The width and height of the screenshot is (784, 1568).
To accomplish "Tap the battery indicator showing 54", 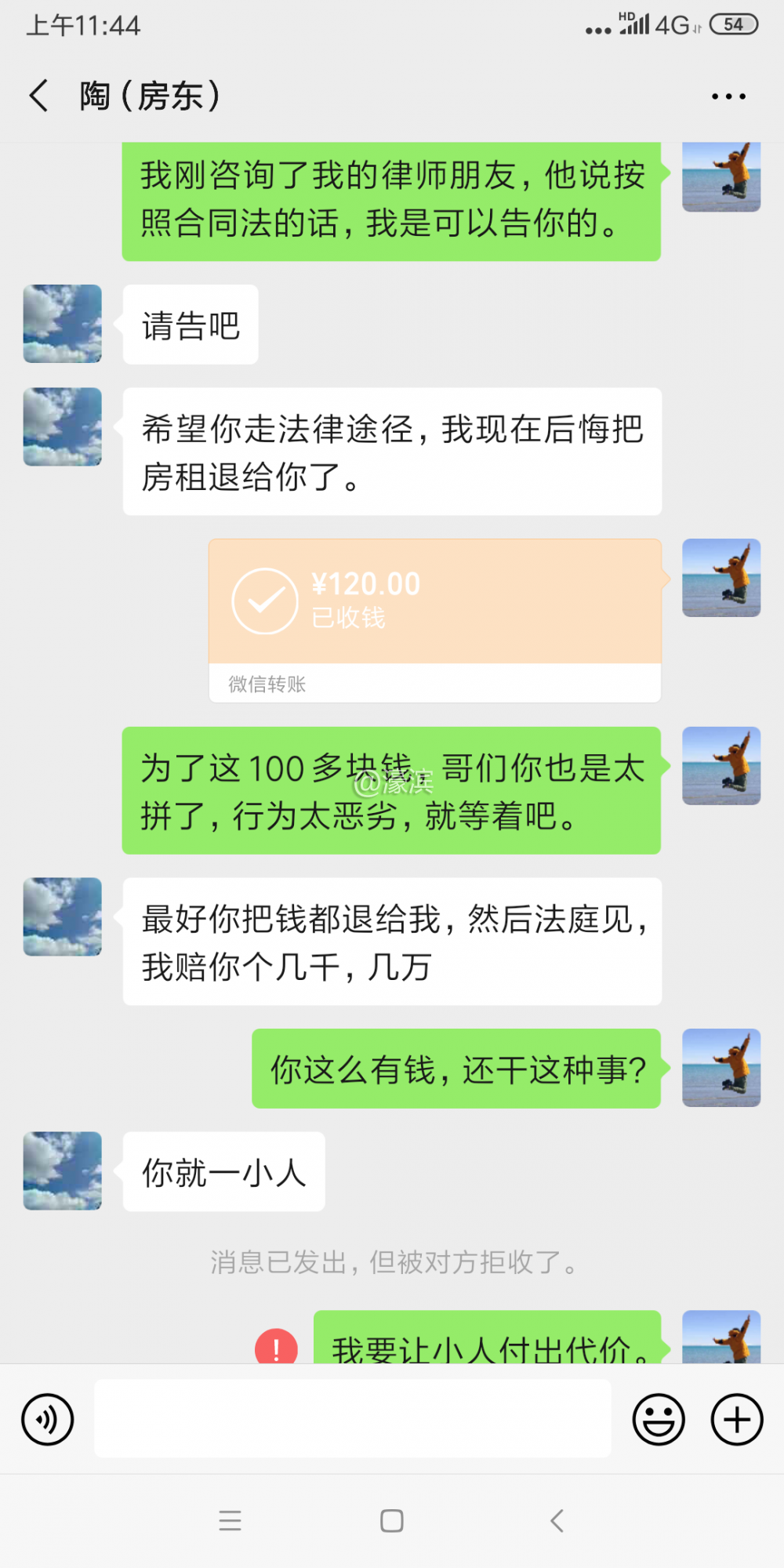I will point(734,24).
